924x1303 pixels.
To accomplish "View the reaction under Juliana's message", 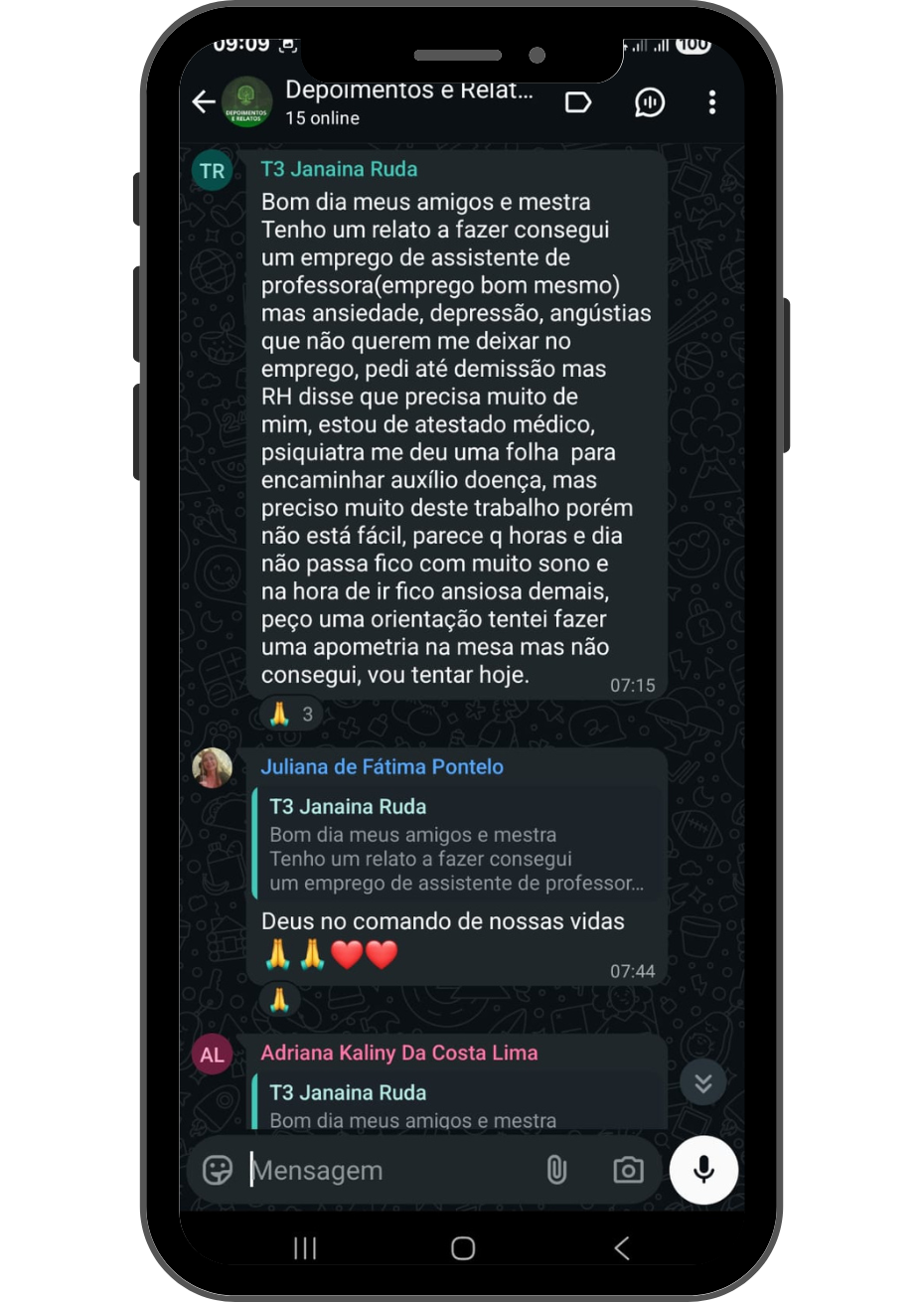I will pos(280,999).
